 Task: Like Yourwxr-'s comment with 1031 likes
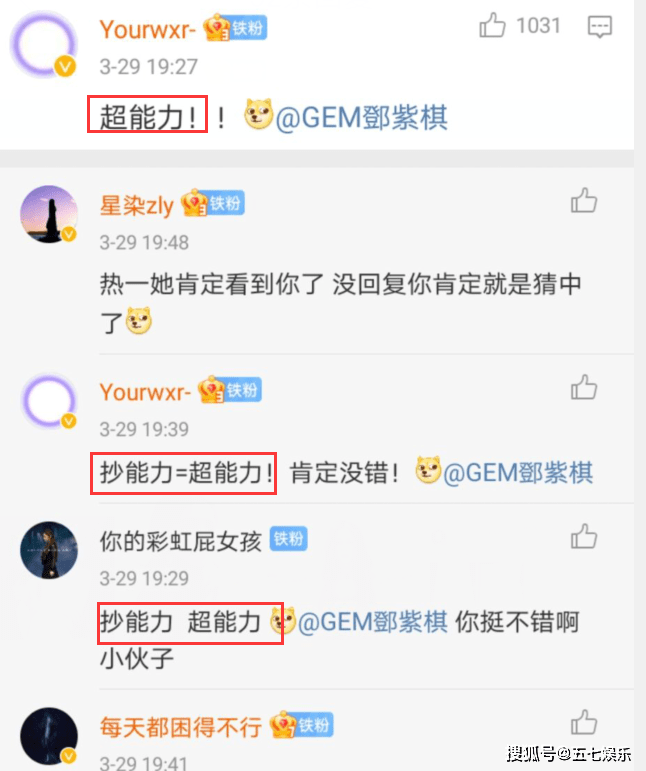[x=493, y=26]
